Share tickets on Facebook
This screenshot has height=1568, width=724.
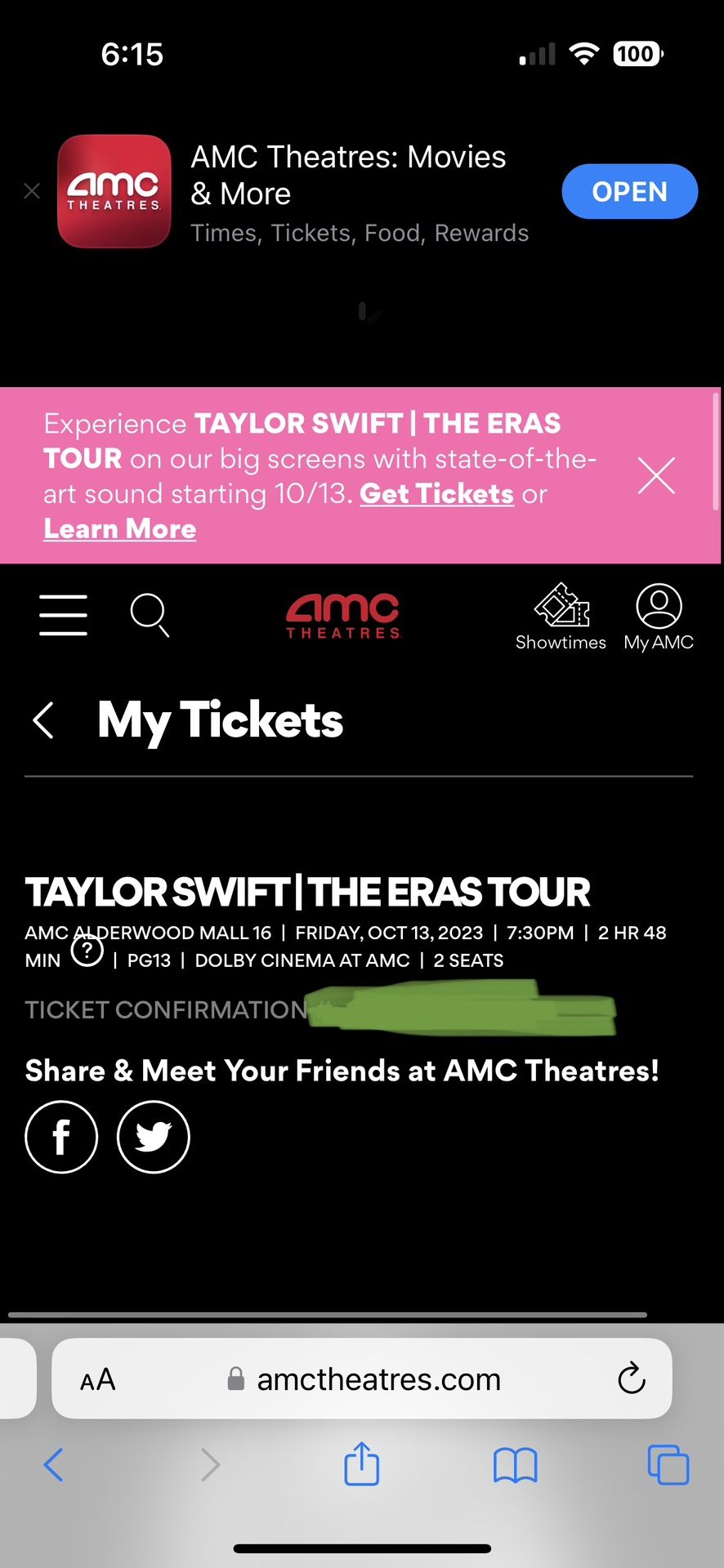pyautogui.click(x=61, y=1137)
